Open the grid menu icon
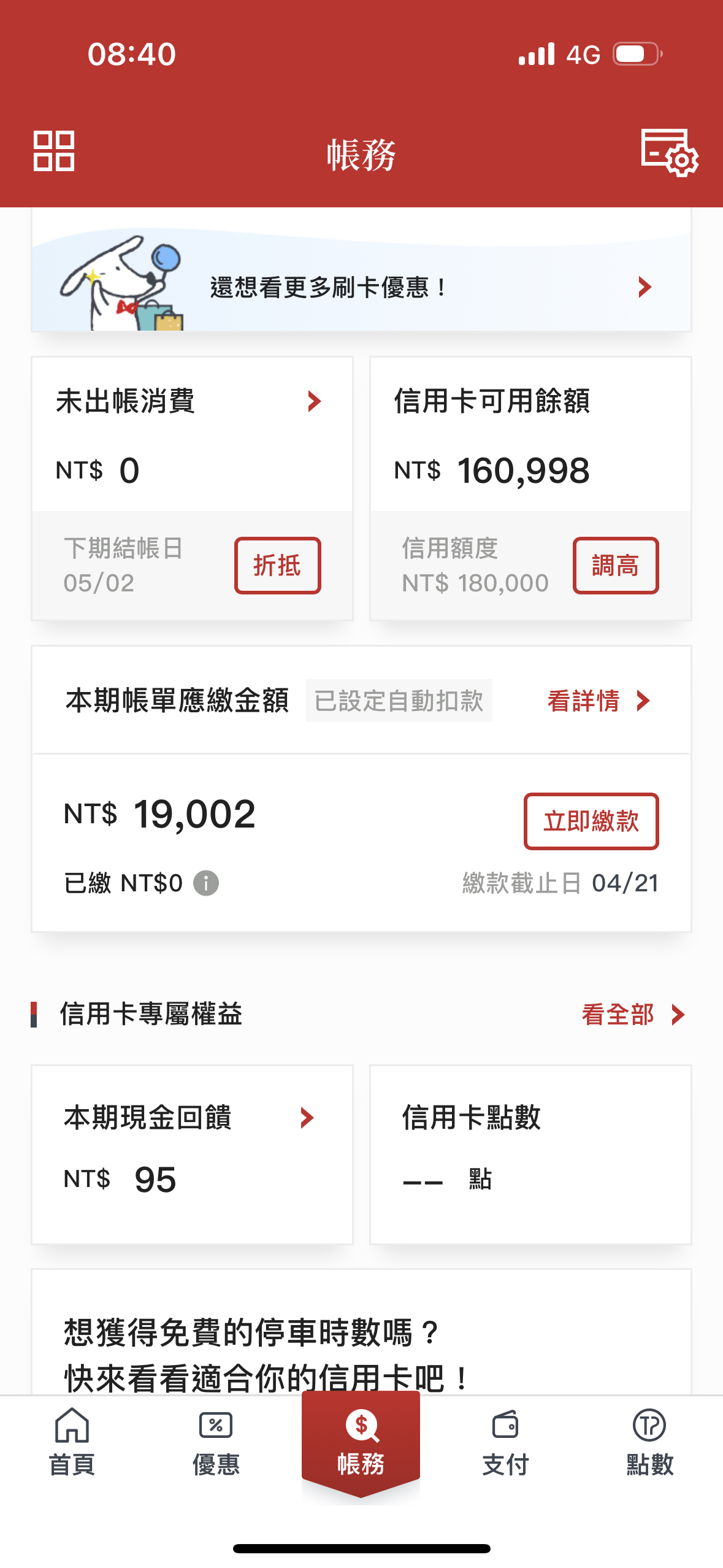 click(x=54, y=151)
